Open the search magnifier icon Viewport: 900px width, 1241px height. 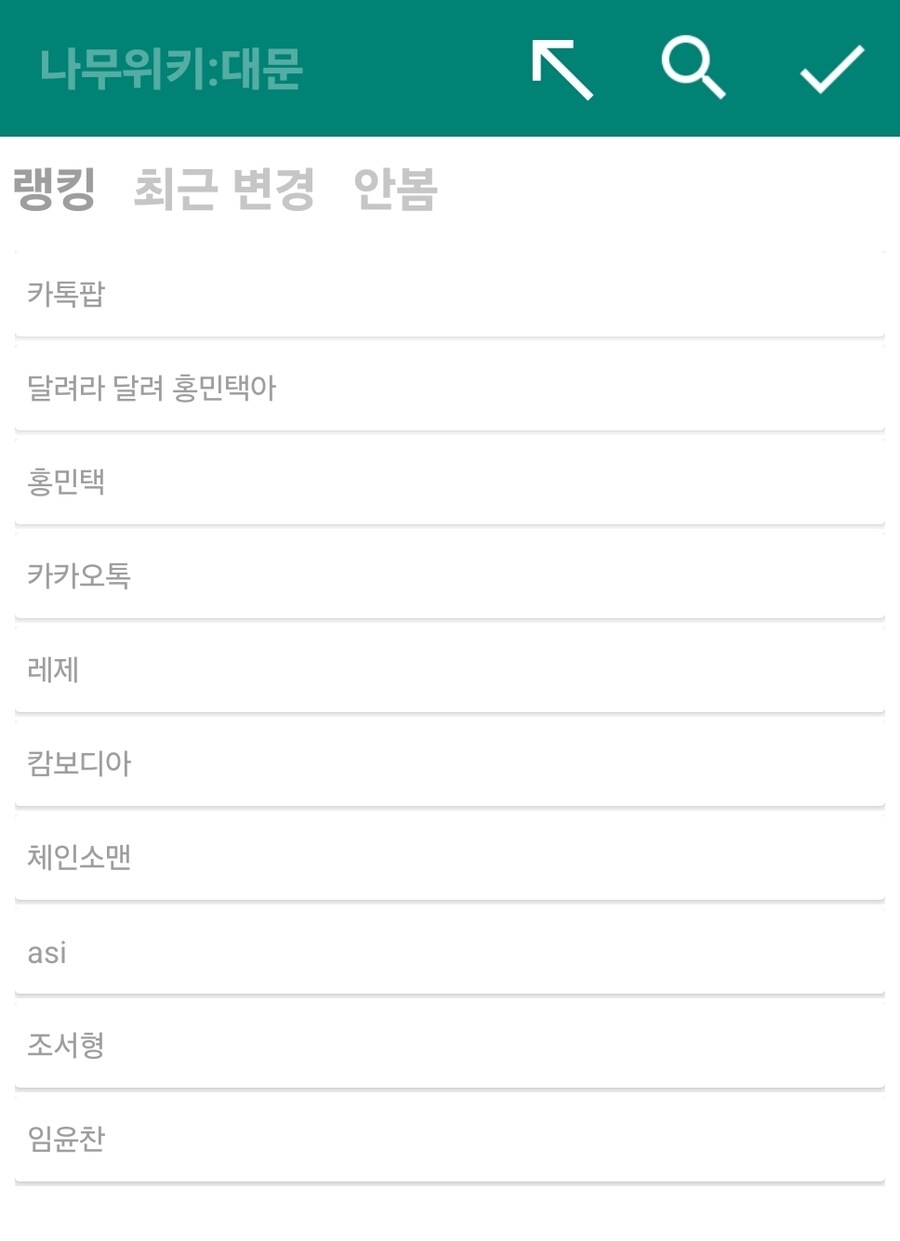[693, 69]
